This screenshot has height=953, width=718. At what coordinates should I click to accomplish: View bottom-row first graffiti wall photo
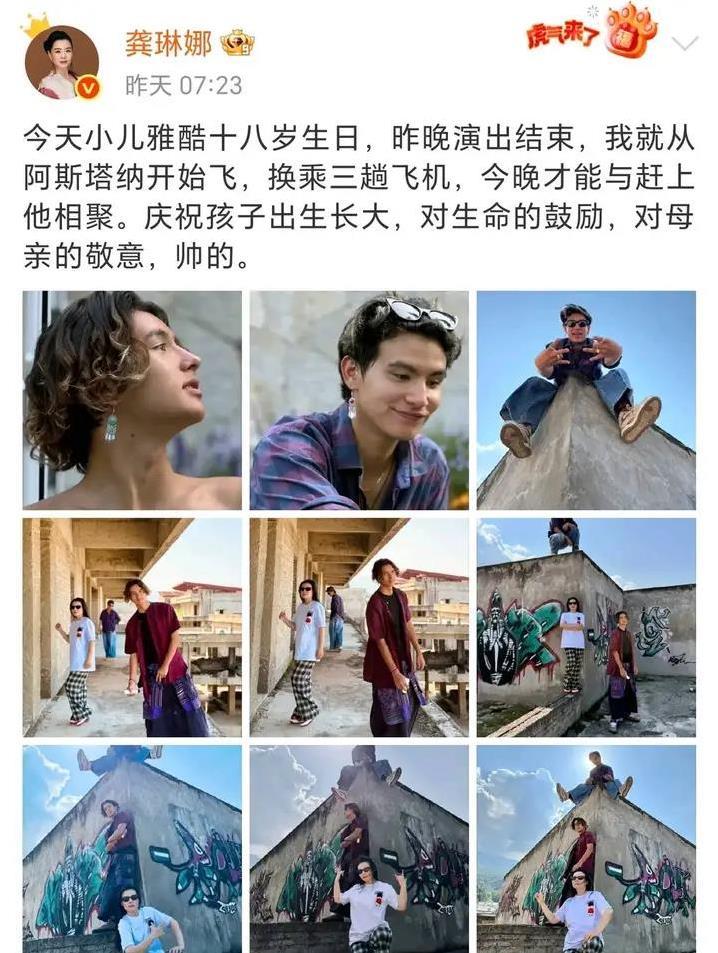132,848
